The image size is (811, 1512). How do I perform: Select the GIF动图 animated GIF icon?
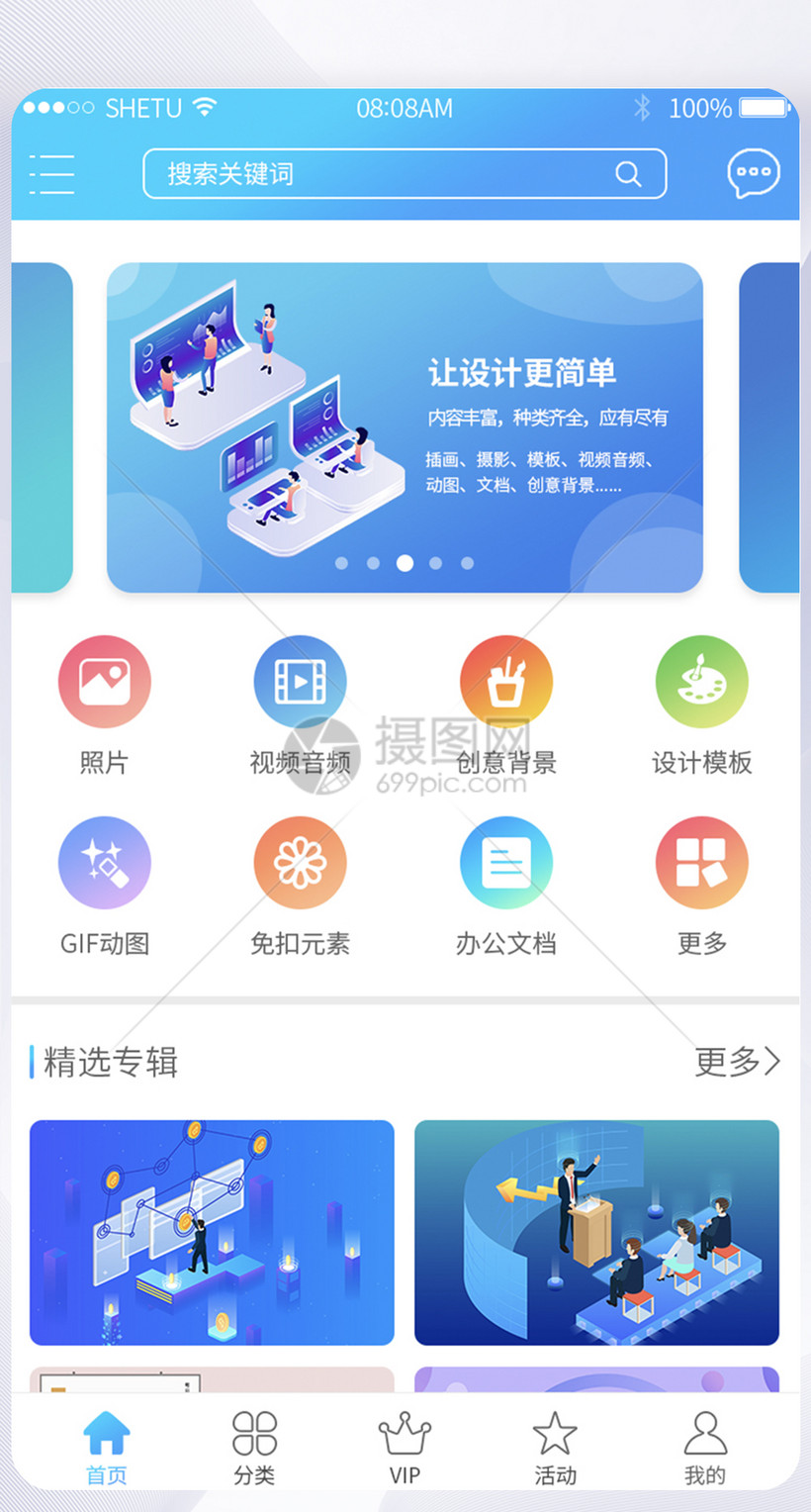[105, 861]
